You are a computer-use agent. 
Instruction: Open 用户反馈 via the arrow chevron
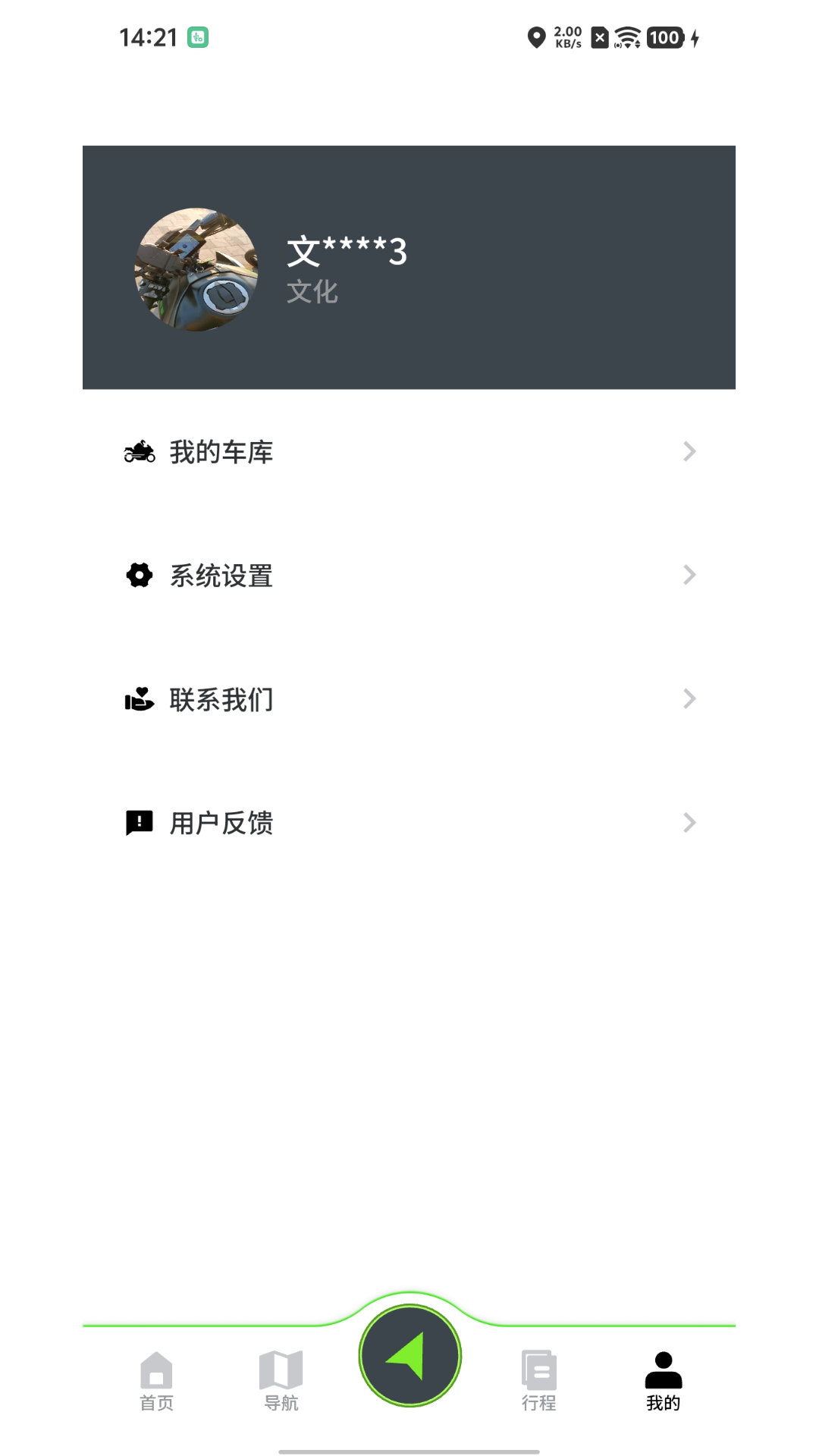pos(689,822)
